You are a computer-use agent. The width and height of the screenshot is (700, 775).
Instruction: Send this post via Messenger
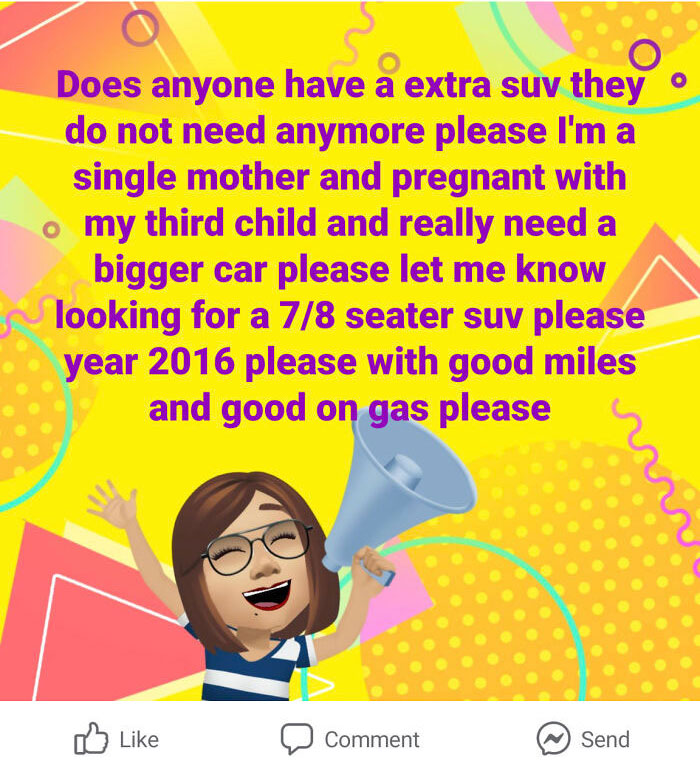(x=583, y=740)
